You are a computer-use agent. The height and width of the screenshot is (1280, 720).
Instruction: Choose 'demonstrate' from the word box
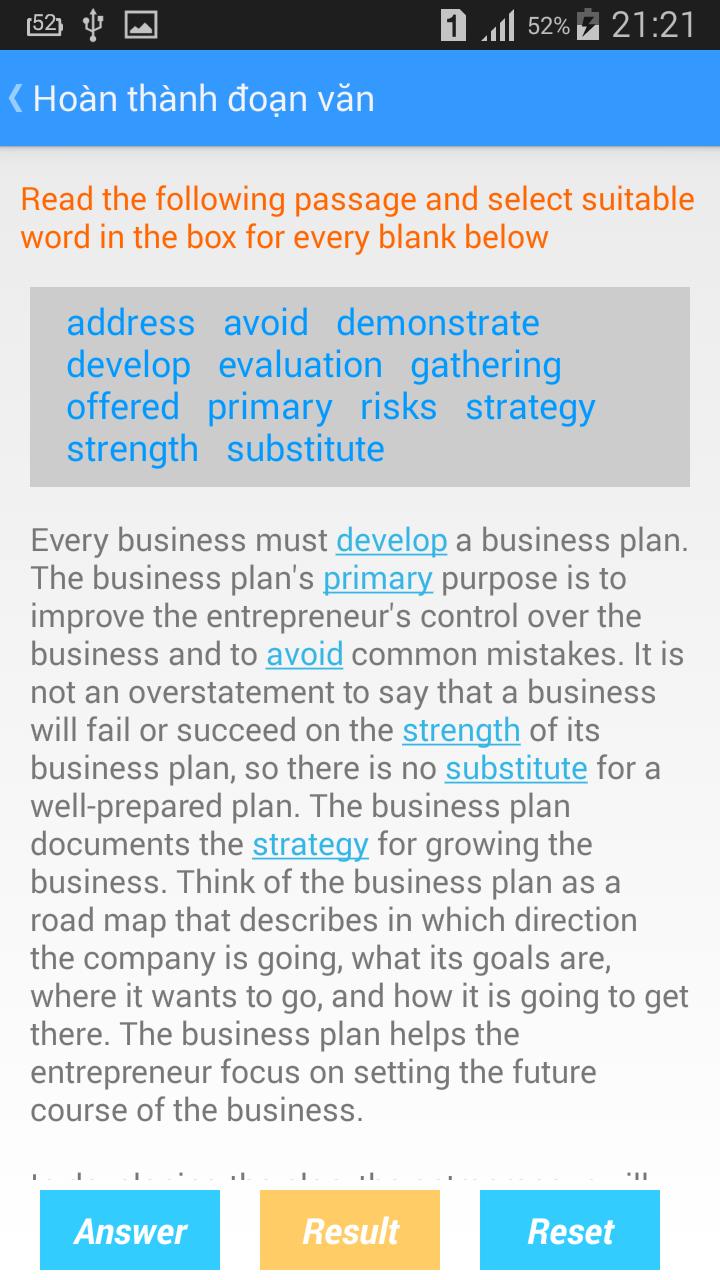point(437,323)
